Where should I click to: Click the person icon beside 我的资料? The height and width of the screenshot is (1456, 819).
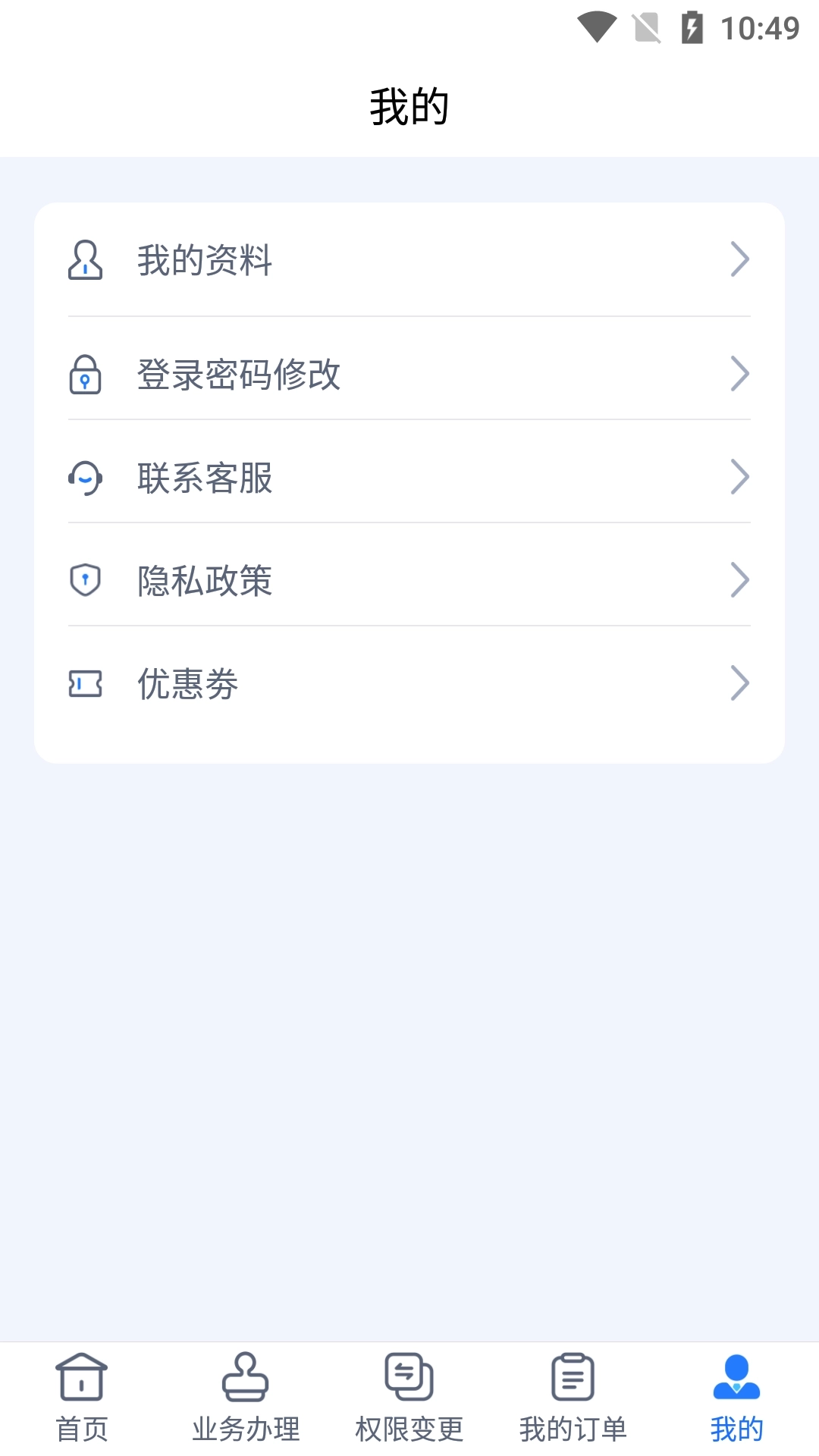click(x=86, y=261)
